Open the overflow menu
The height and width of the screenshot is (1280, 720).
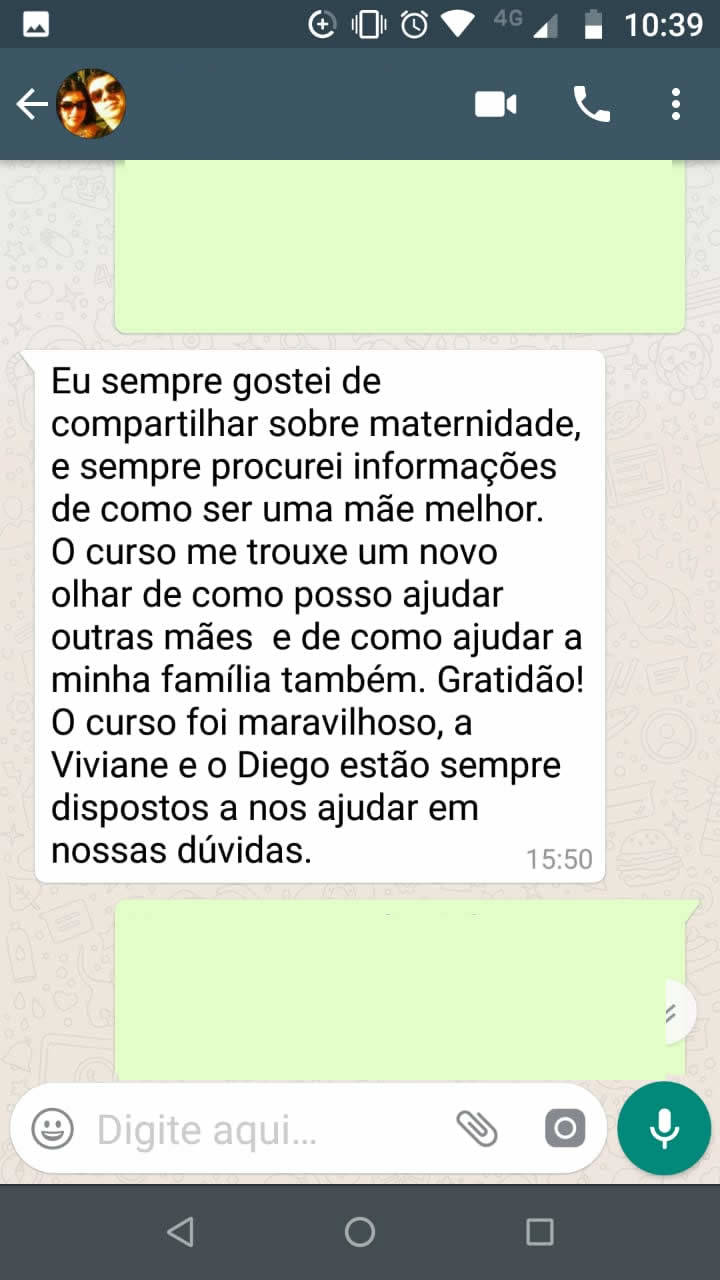pyautogui.click(x=676, y=104)
